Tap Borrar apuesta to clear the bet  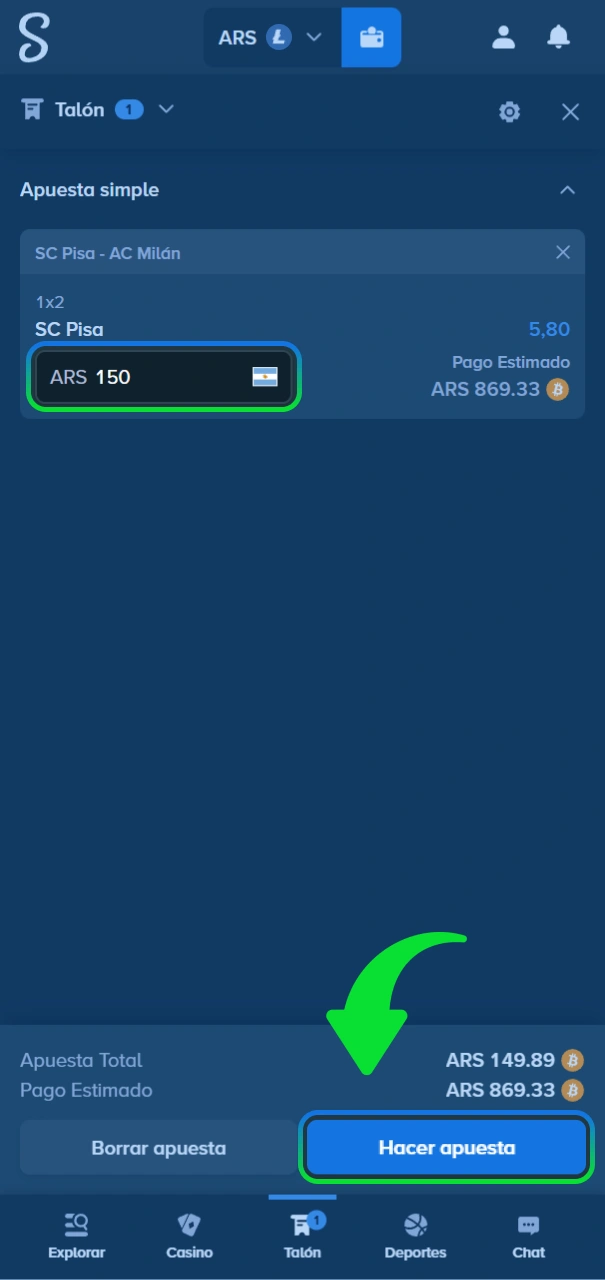coord(158,1148)
